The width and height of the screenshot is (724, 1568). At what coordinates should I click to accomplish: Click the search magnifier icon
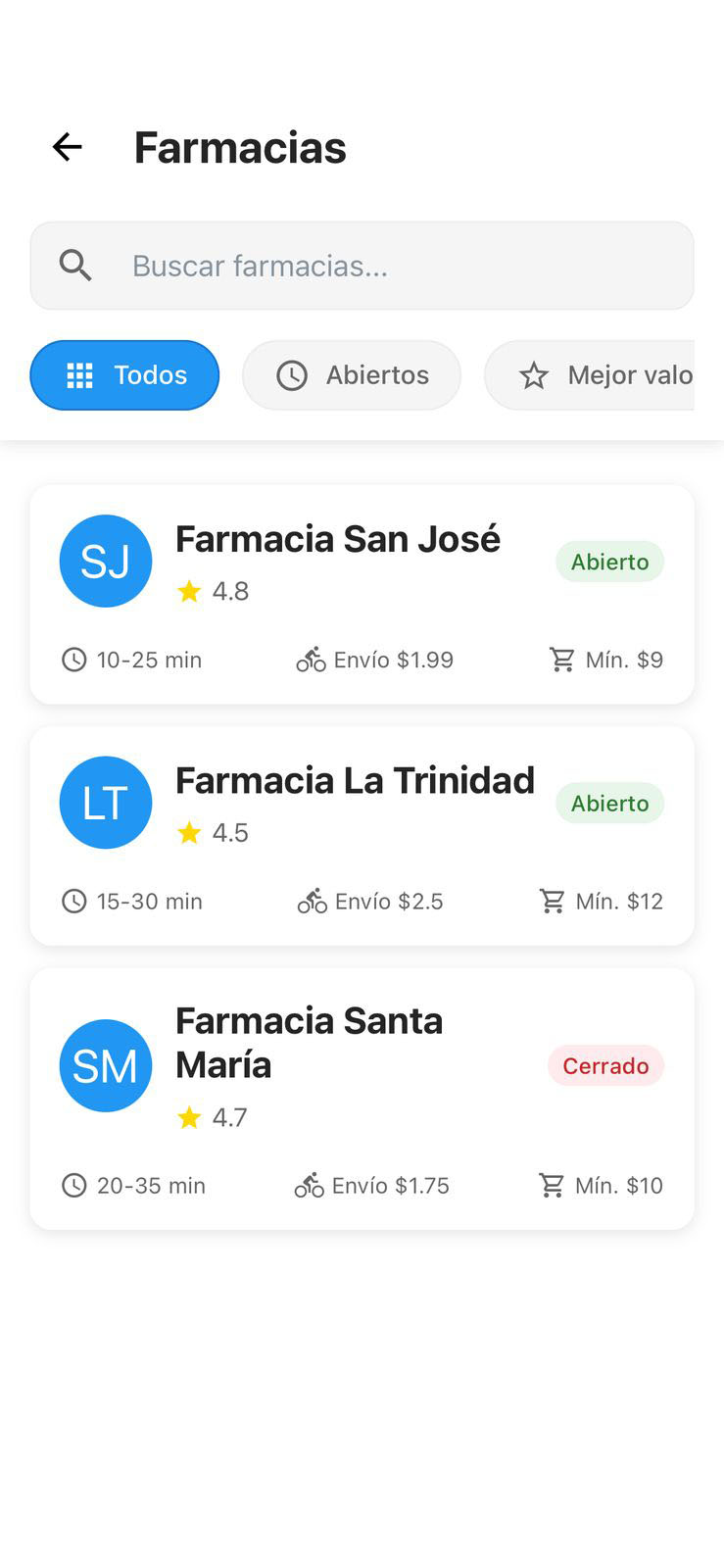(x=75, y=265)
